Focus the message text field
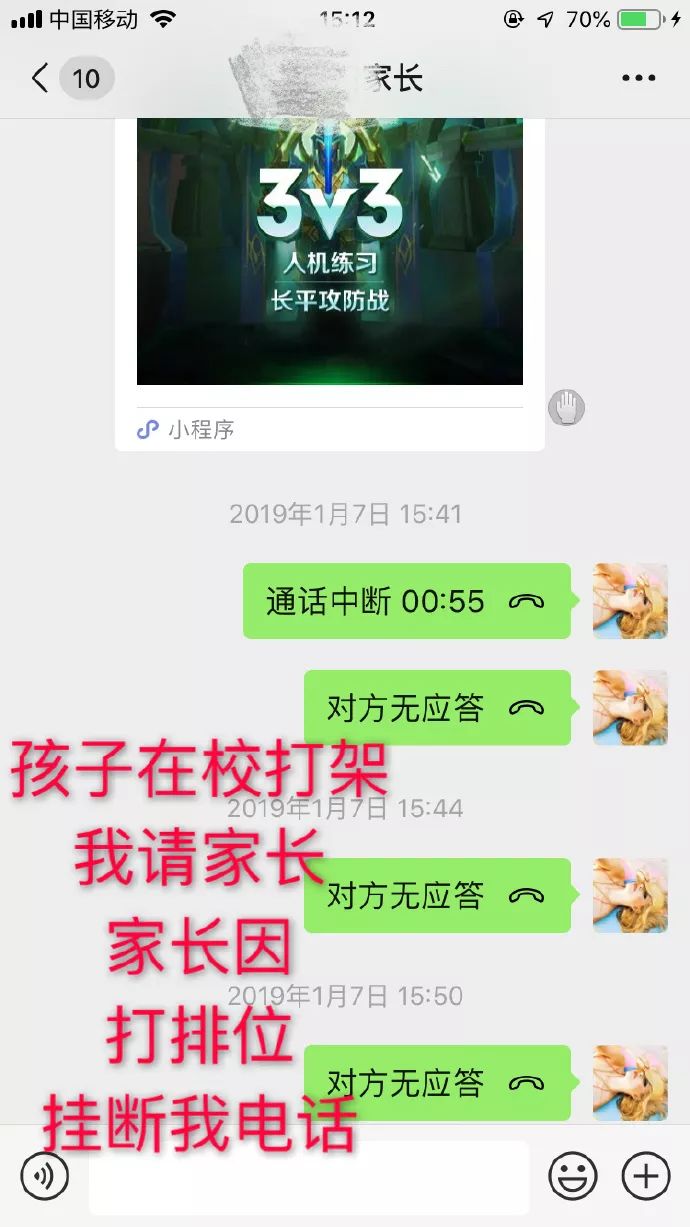Viewport: 690px width, 1227px height. point(308,1177)
